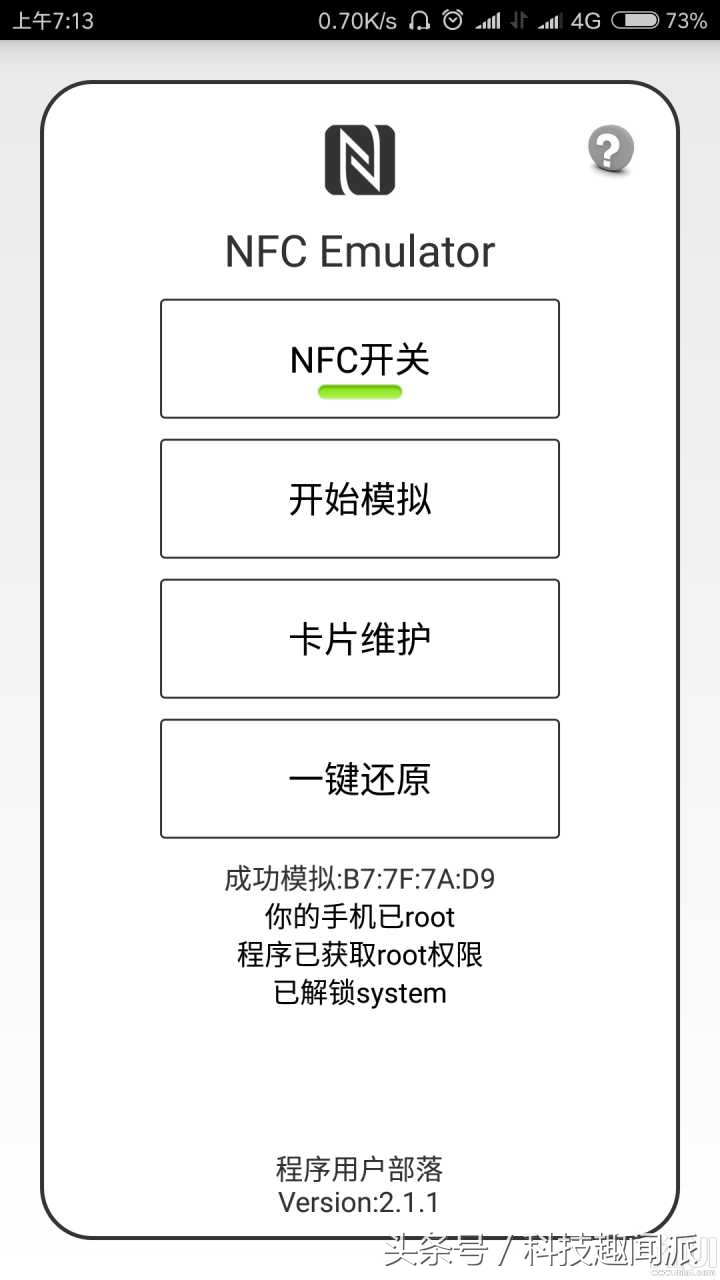720x1280 pixels.
Task: Click the alarm clock status bar icon
Action: [453, 19]
